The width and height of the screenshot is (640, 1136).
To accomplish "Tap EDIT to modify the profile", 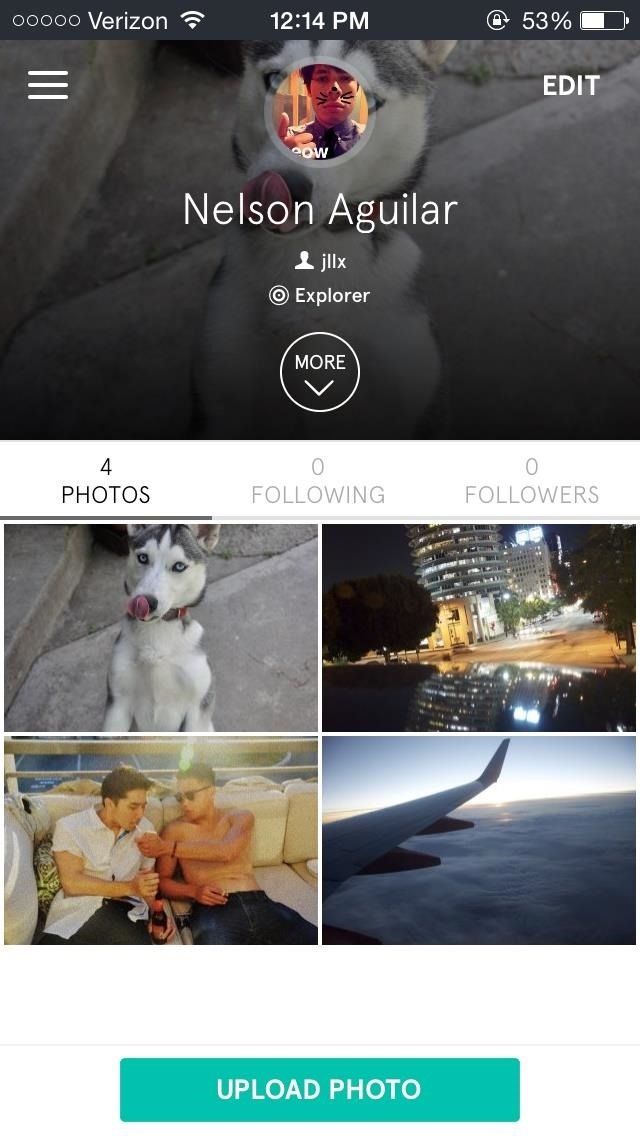I will (x=570, y=86).
